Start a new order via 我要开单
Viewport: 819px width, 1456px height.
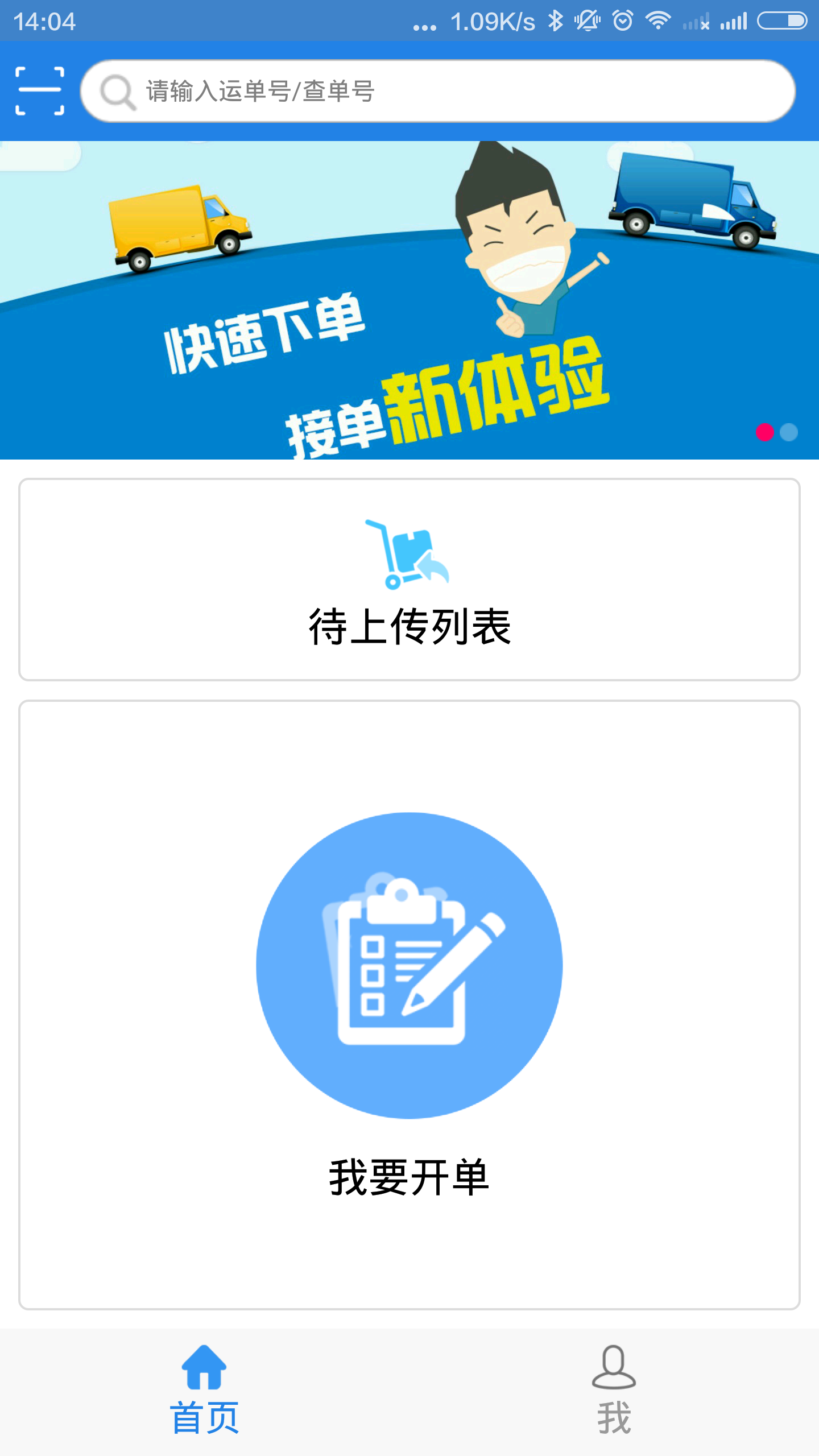(409, 1004)
